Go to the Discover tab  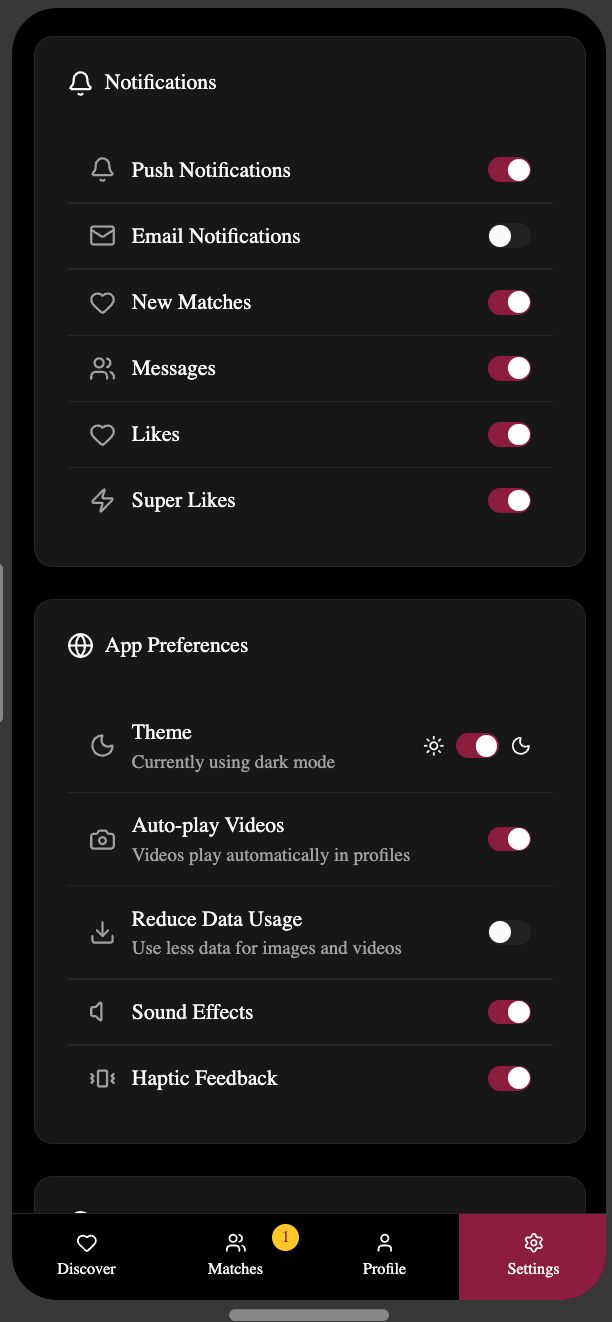tap(87, 1256)
